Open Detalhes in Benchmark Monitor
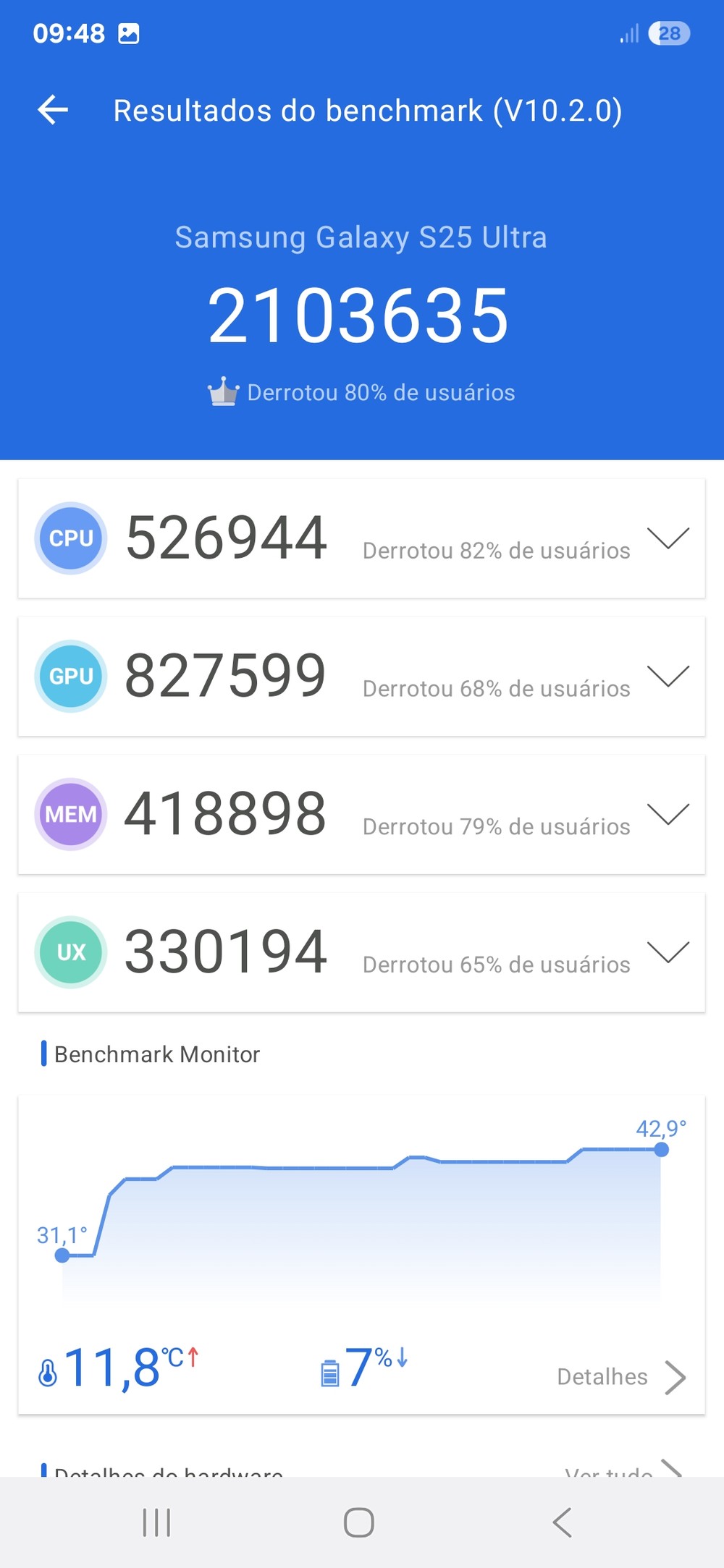 [x=620, y=1376]
